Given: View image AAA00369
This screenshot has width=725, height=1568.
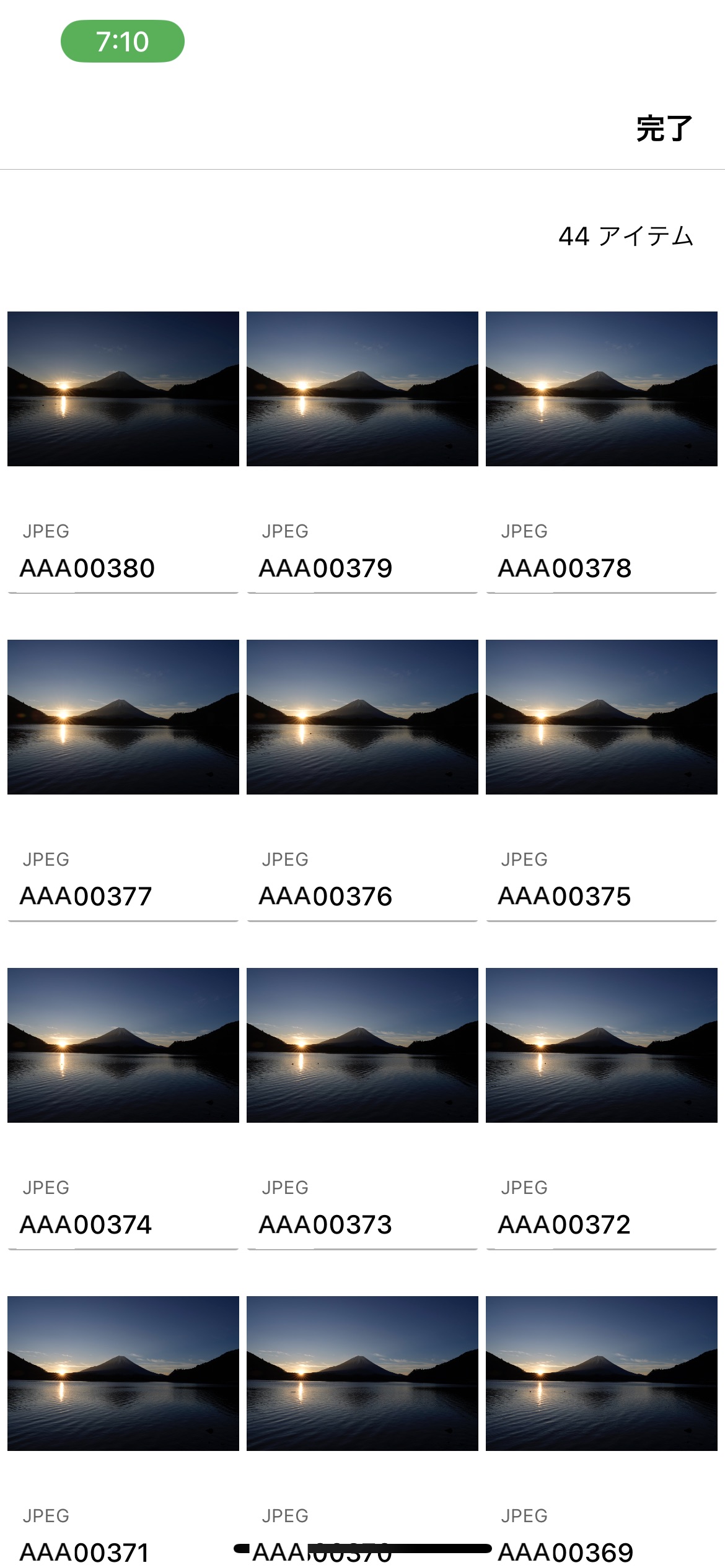Looking at the screenshot, I should point(602,1374).
